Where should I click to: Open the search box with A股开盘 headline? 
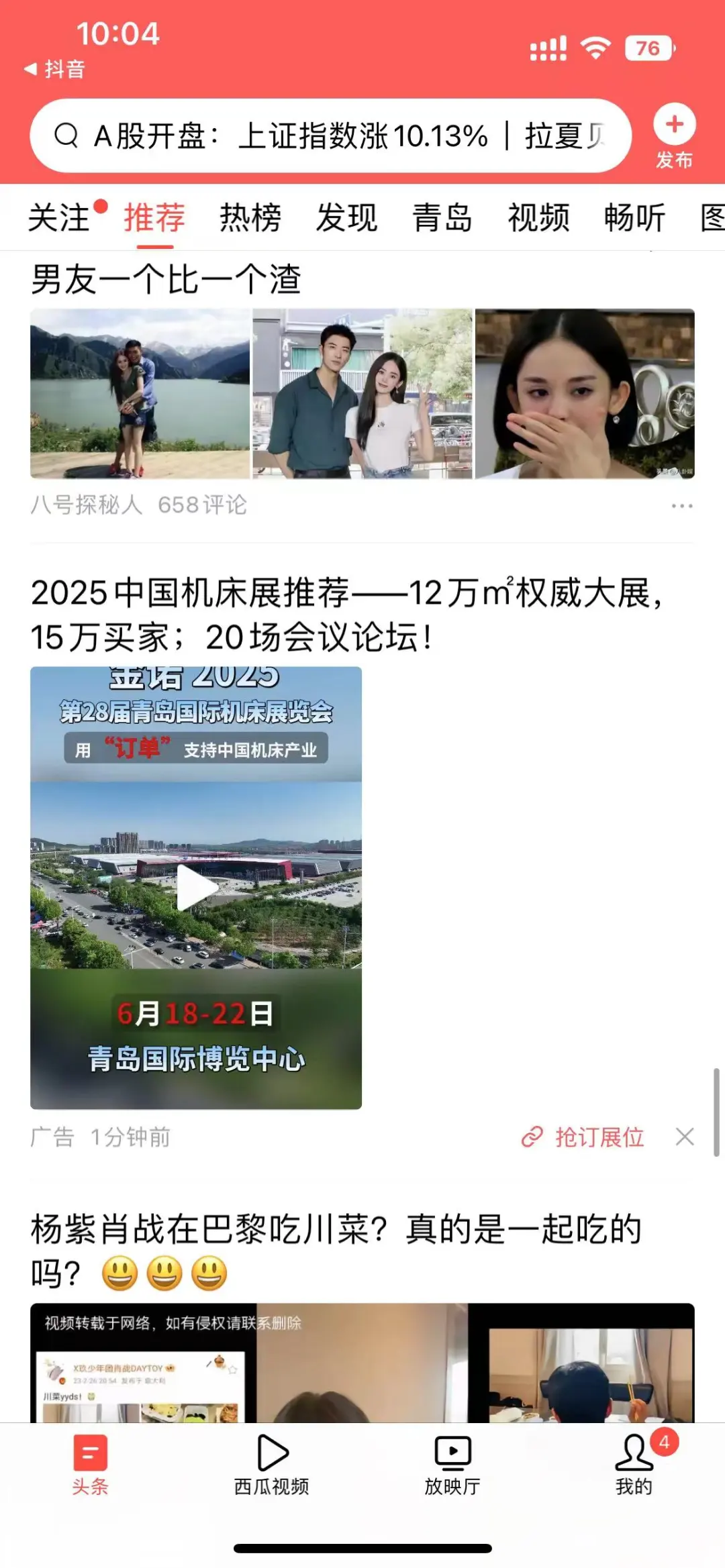click(329, 136)
